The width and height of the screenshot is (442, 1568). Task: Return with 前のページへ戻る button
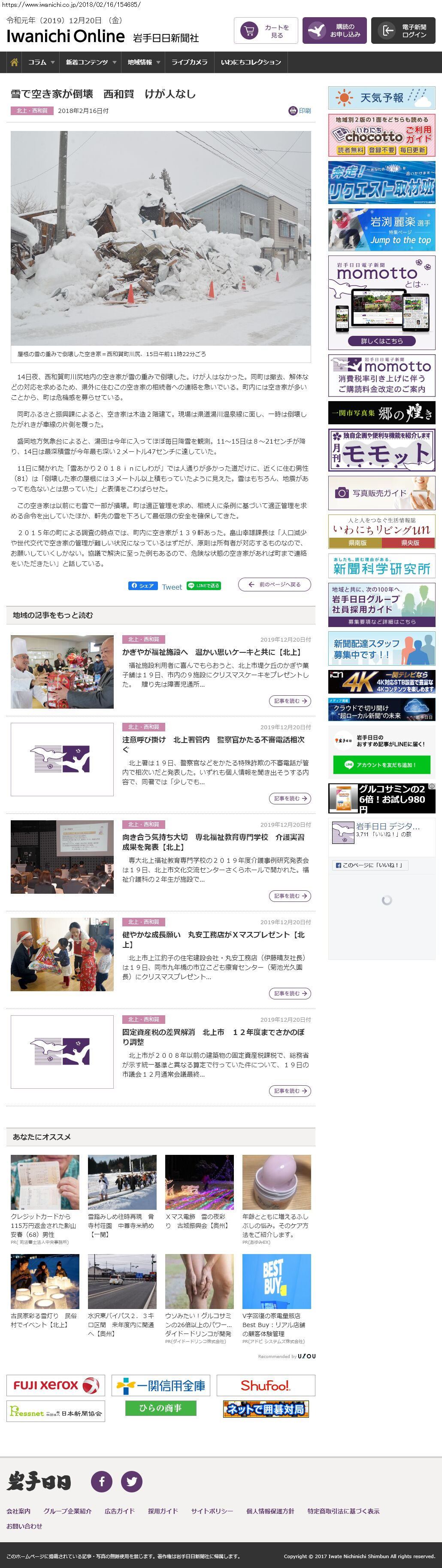(274, 585)
